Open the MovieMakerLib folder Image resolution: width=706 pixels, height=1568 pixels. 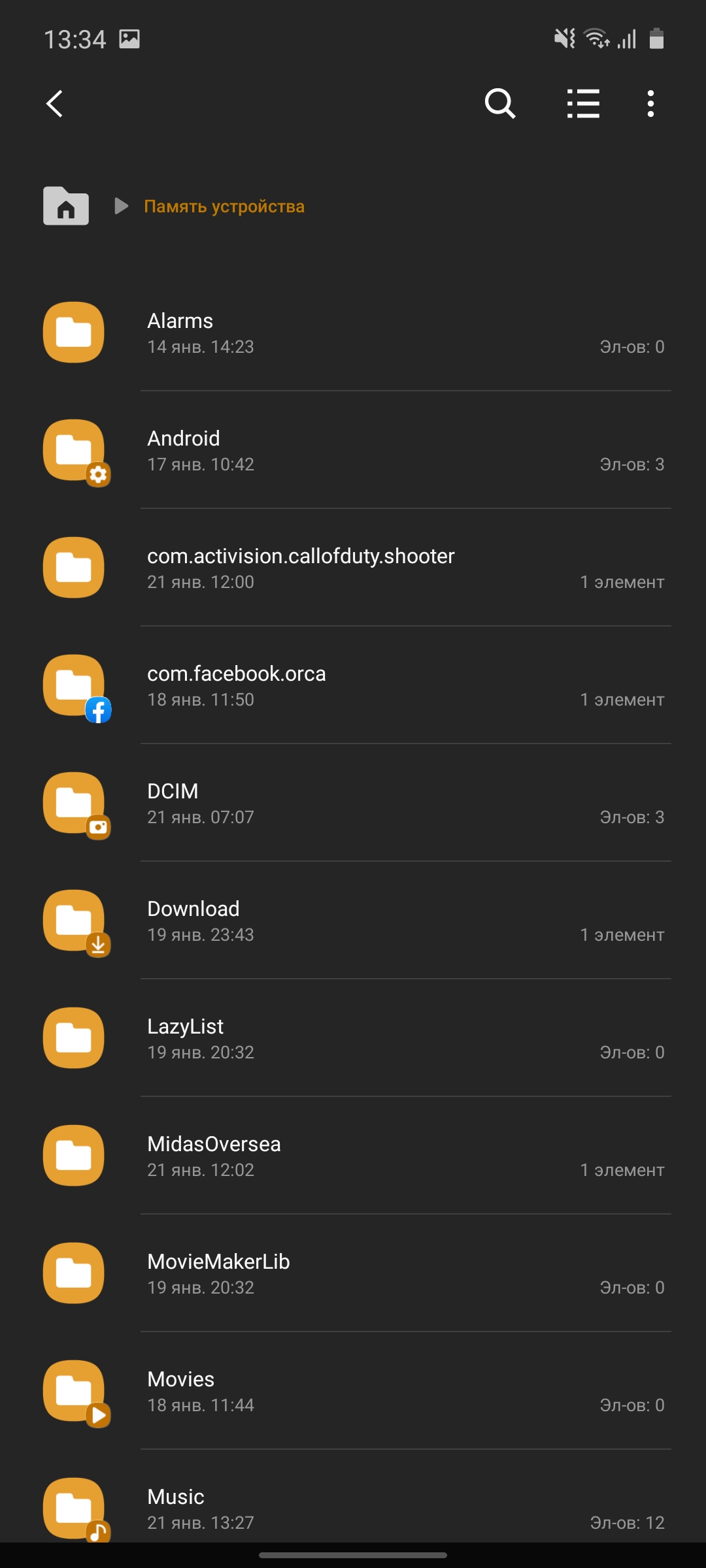click(353, 1273)
